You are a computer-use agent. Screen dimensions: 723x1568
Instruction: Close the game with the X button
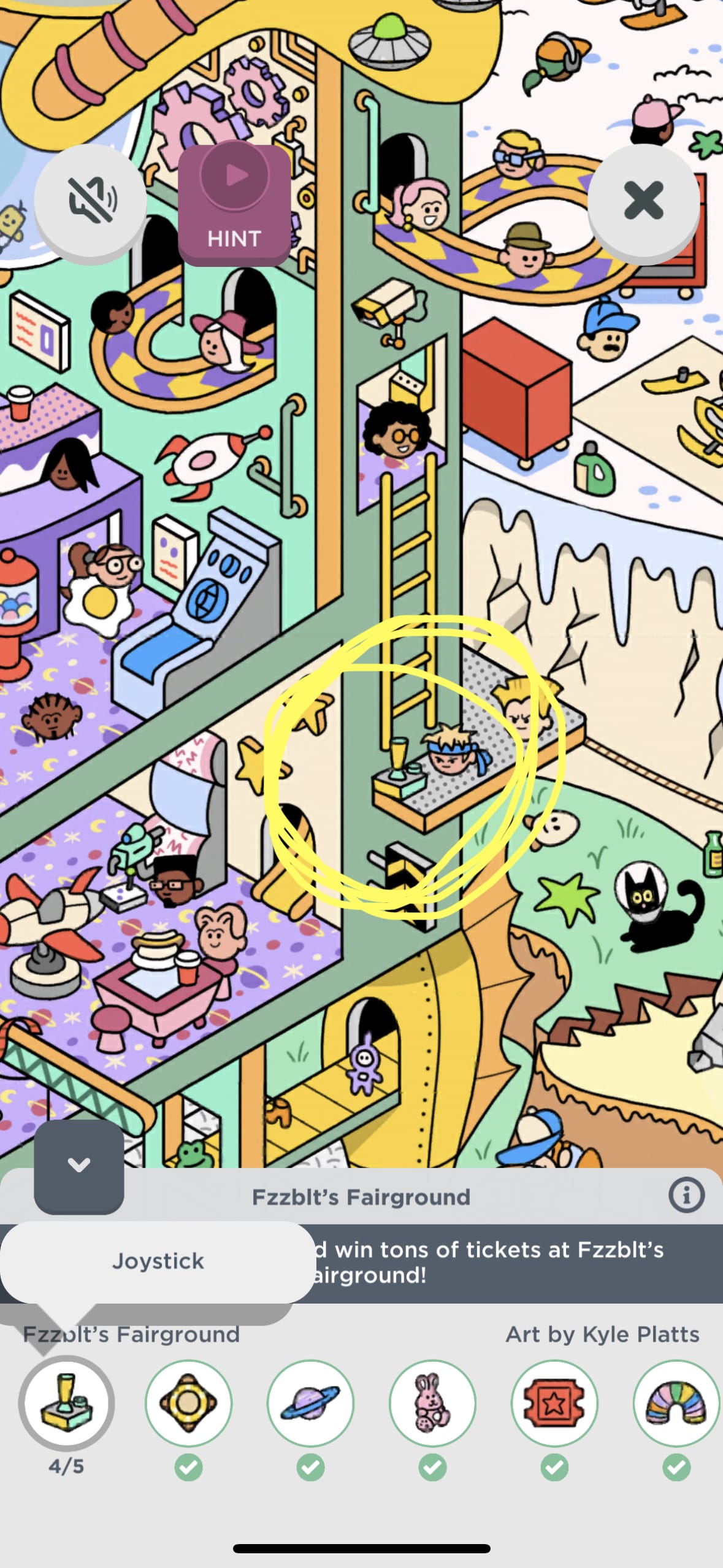(643, 200)
